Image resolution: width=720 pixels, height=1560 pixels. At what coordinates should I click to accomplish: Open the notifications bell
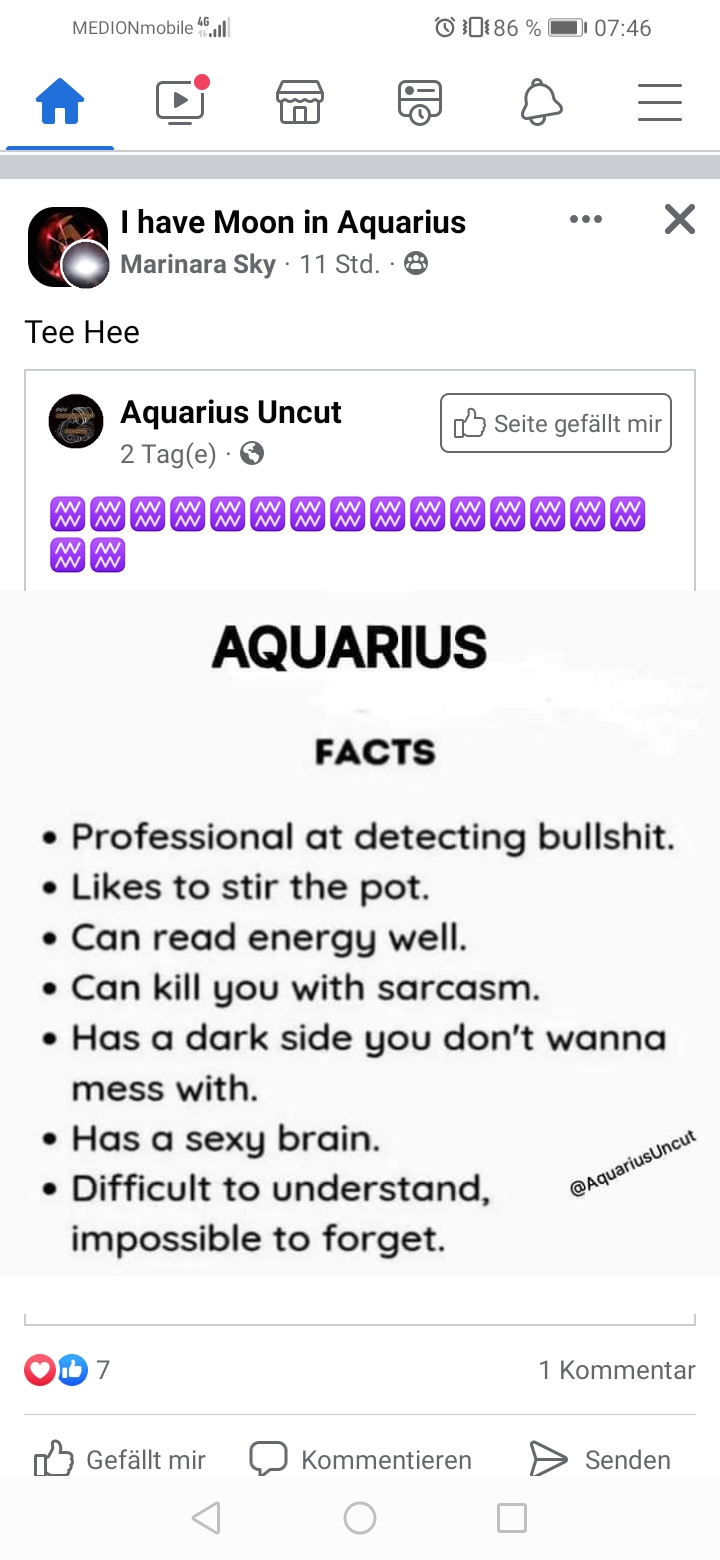click(541, 102)
